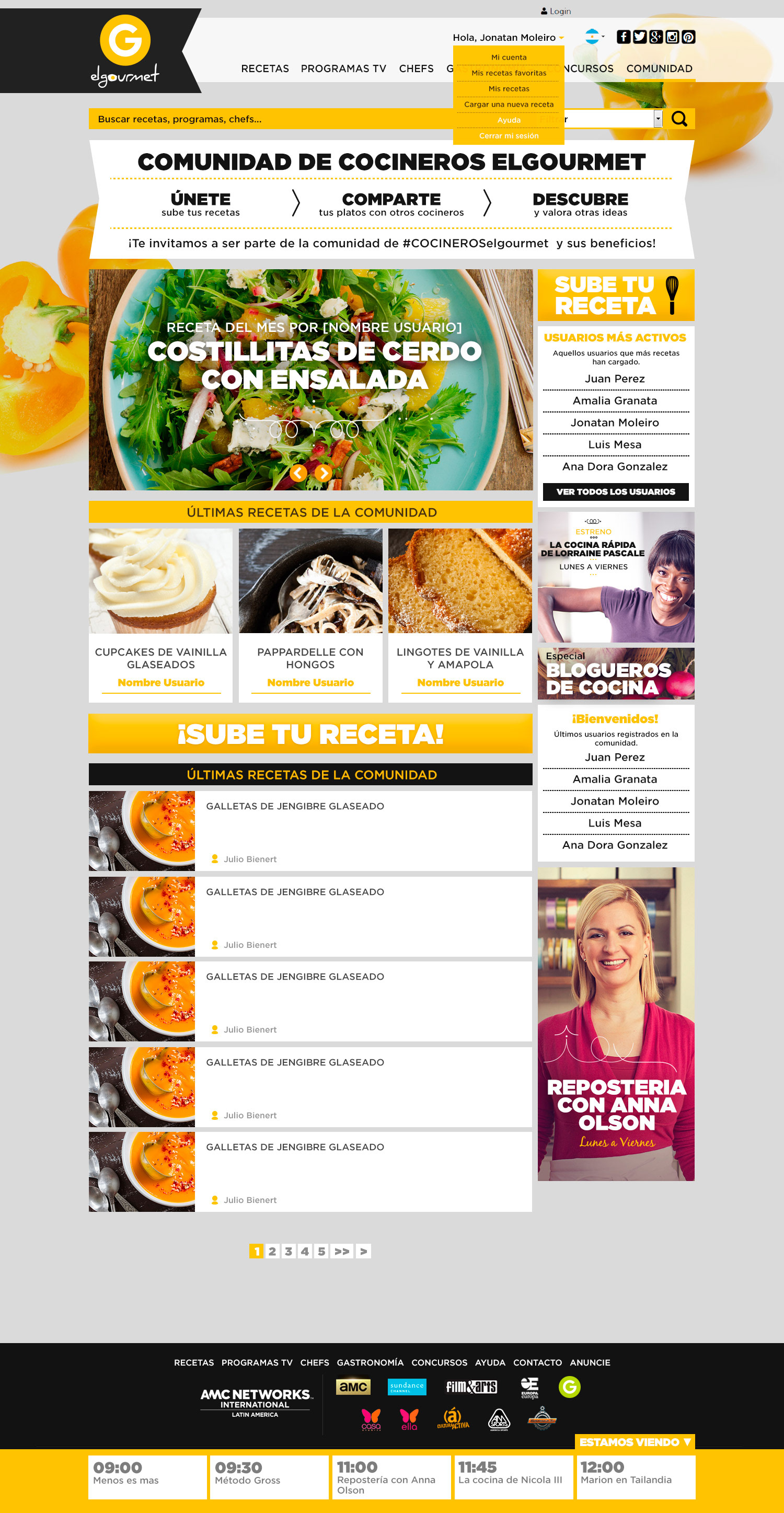Switch to the Comunidad section
Screen dimensions: 784x1513
pos(659,68)
